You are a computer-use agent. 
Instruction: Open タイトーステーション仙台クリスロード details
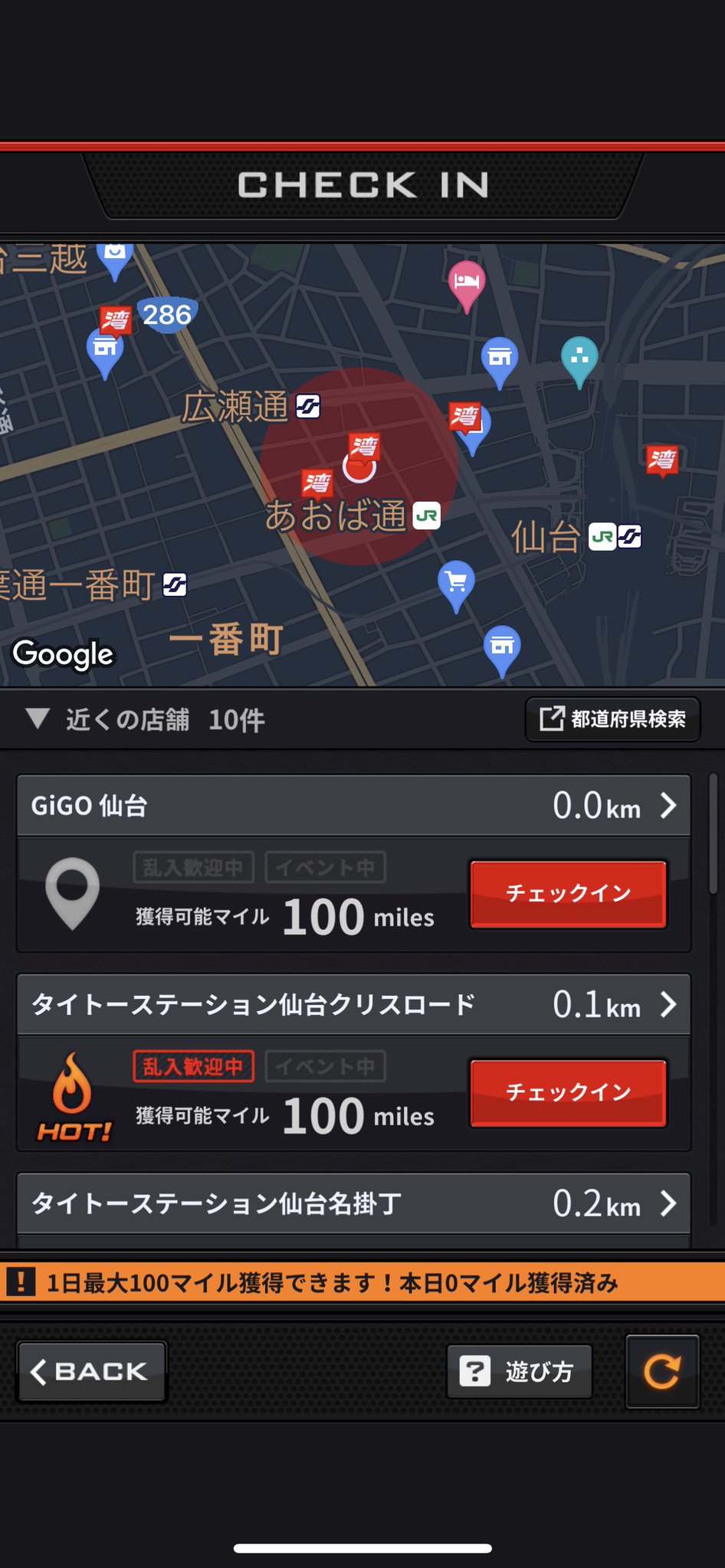coord(353,1005)
